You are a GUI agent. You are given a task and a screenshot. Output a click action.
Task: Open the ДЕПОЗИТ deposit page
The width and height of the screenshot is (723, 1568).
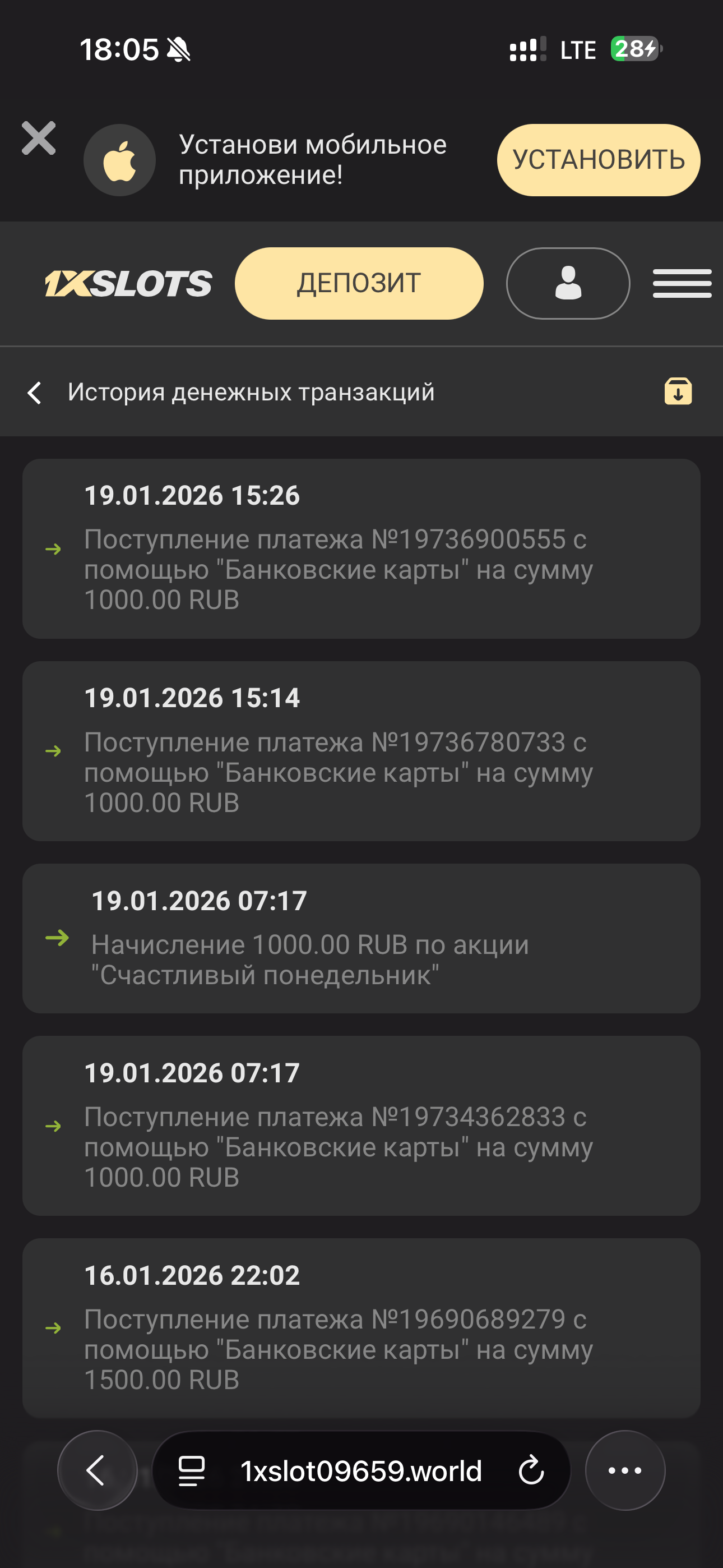359,283
